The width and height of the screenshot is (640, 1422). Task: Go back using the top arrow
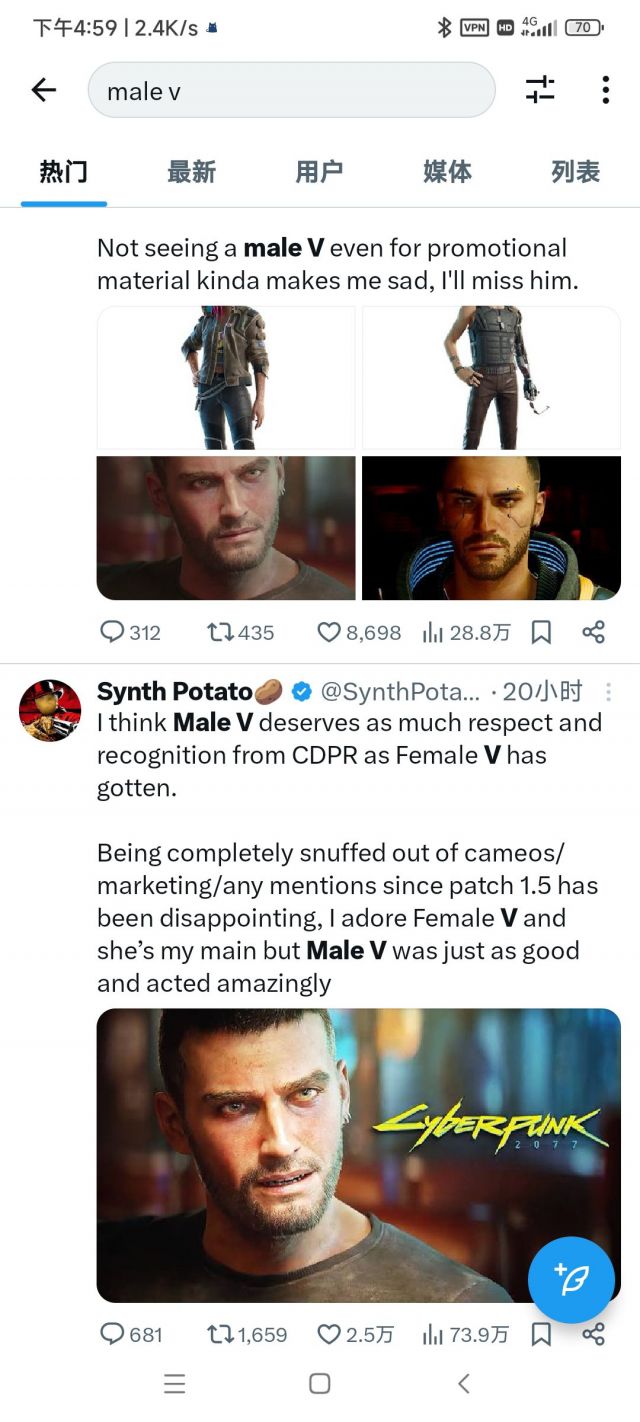44,91
